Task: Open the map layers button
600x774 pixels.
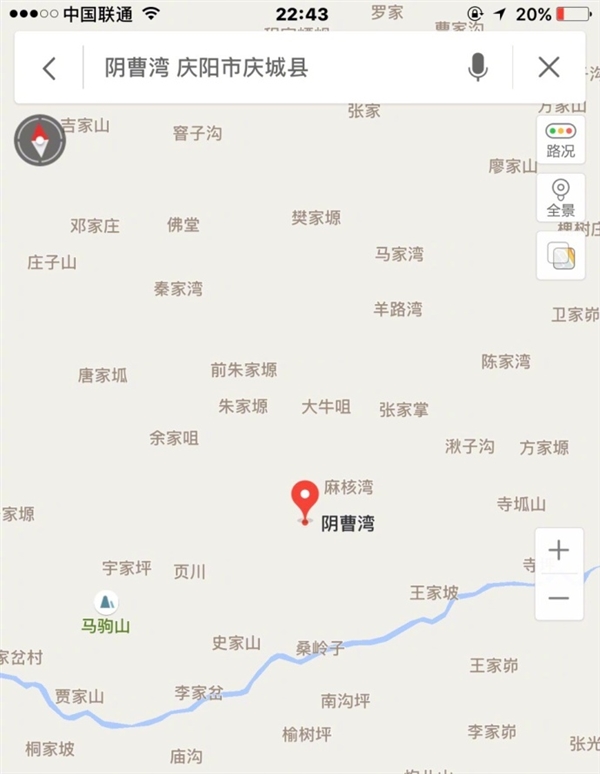Action: [x=561, y=257]
